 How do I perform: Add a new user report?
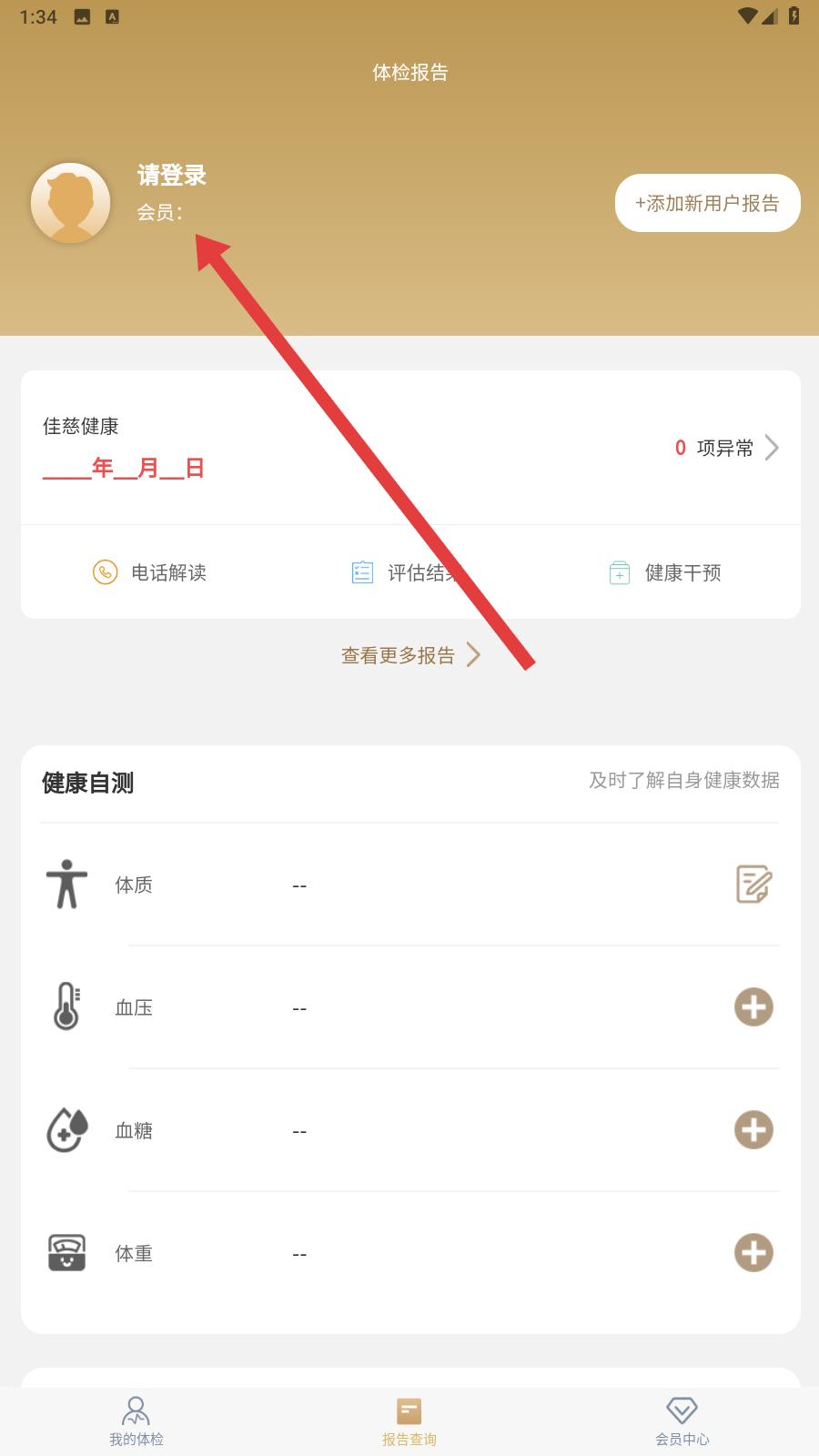click(x=707, y=203)
